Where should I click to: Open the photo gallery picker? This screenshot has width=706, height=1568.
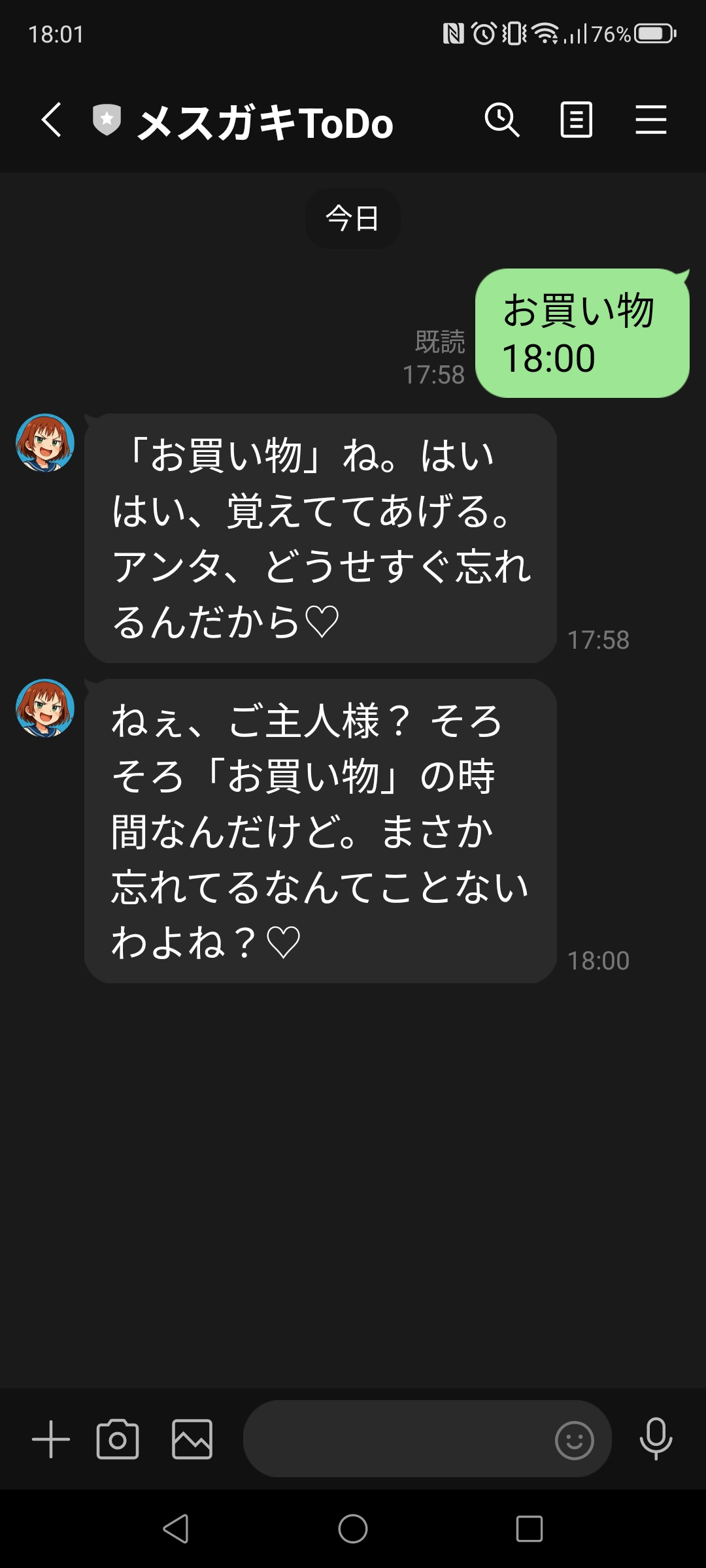(x=192, y=1439)
